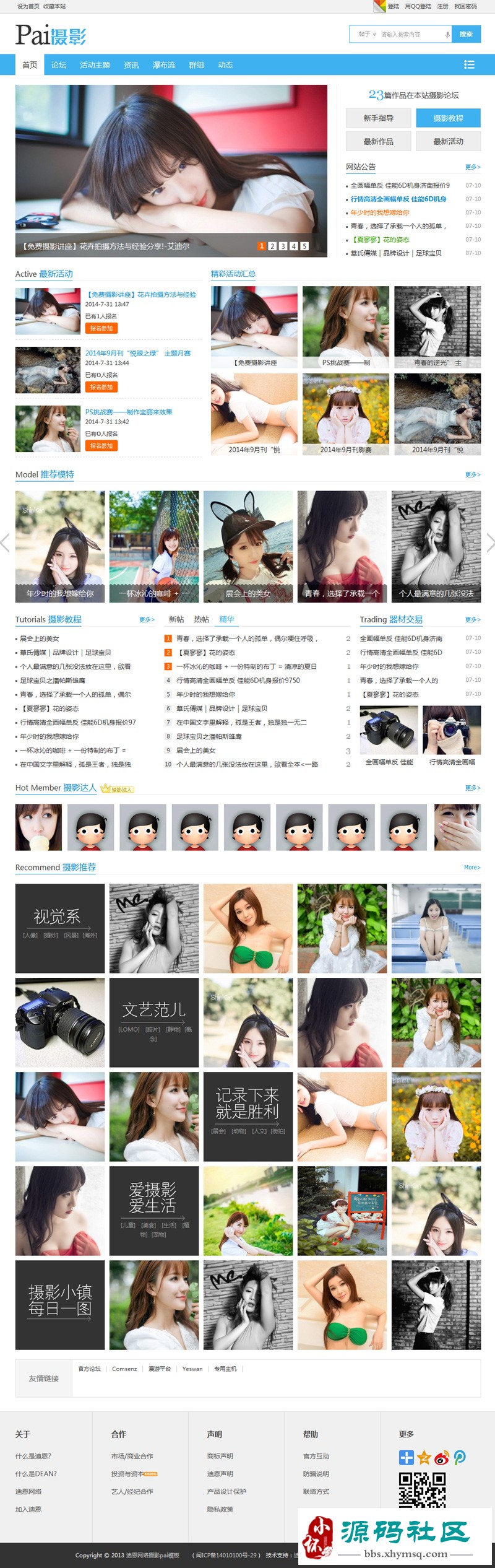Open 什么是迪恩? footer link
Viewport: 495px width, 1568px height.
[x=33, y=1456]
